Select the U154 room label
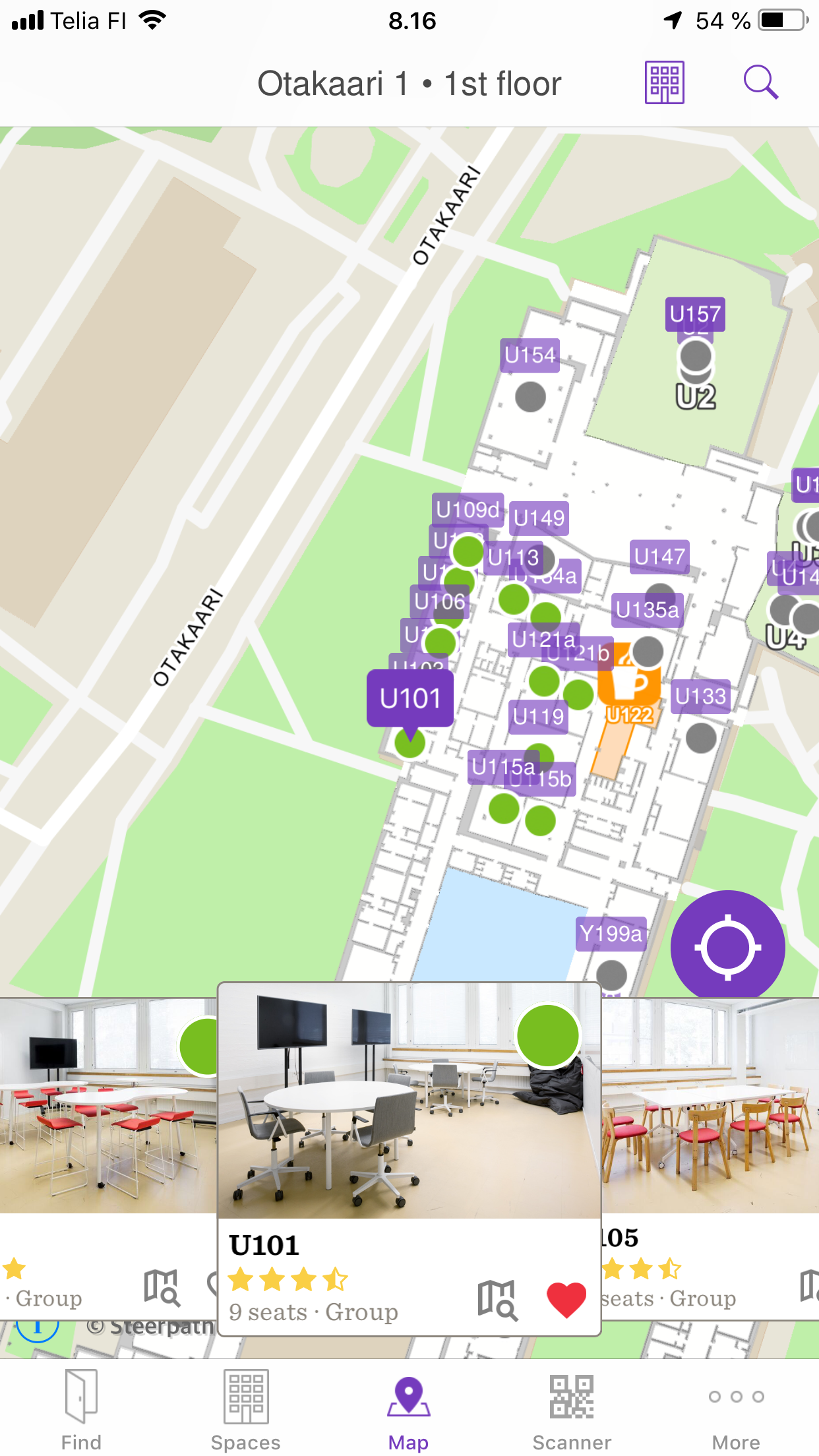 530,355
